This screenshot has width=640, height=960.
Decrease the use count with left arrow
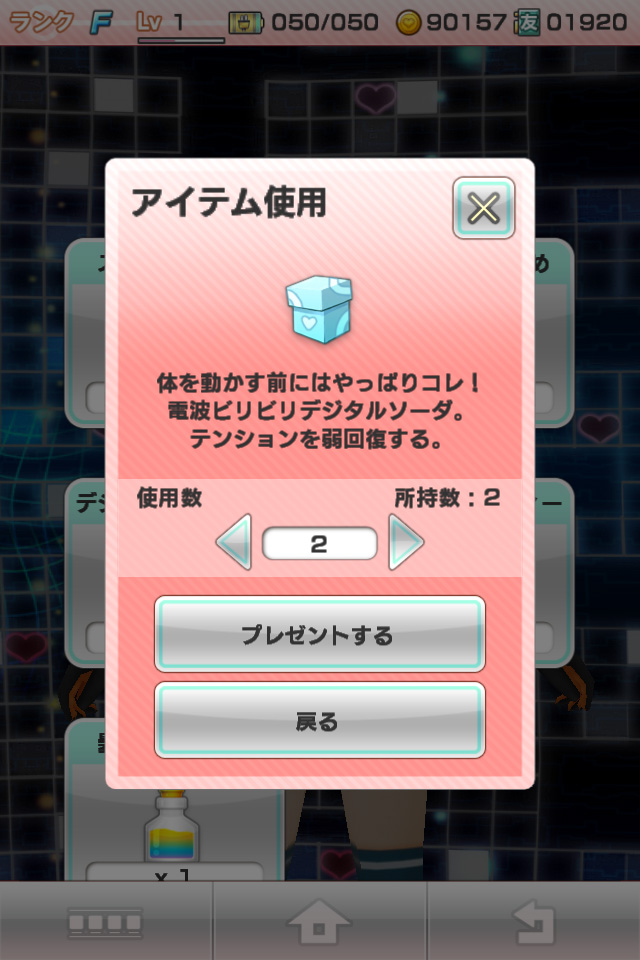tap(233, 542)
